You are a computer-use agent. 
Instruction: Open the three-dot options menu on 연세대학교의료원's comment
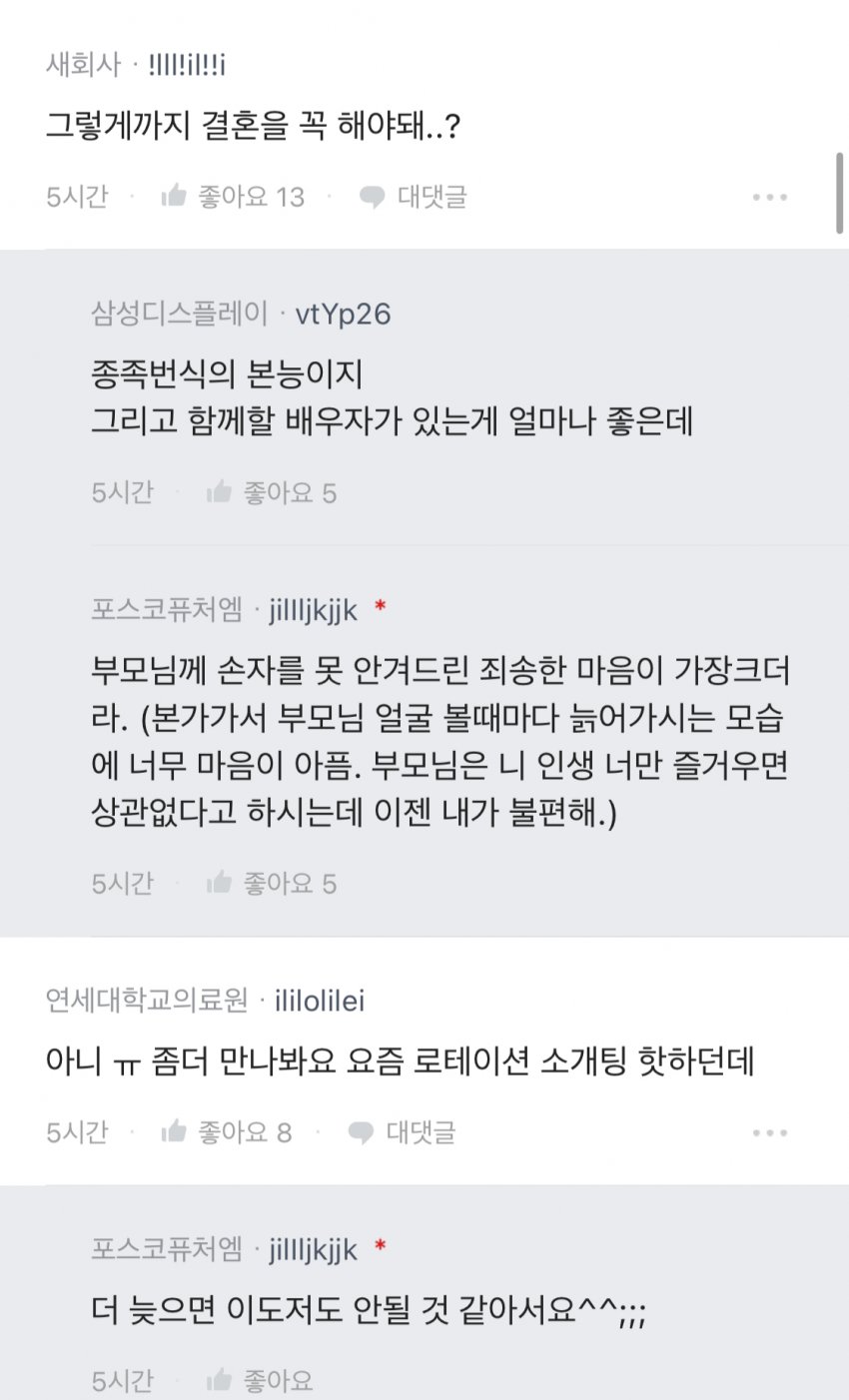coord(767,1132)
